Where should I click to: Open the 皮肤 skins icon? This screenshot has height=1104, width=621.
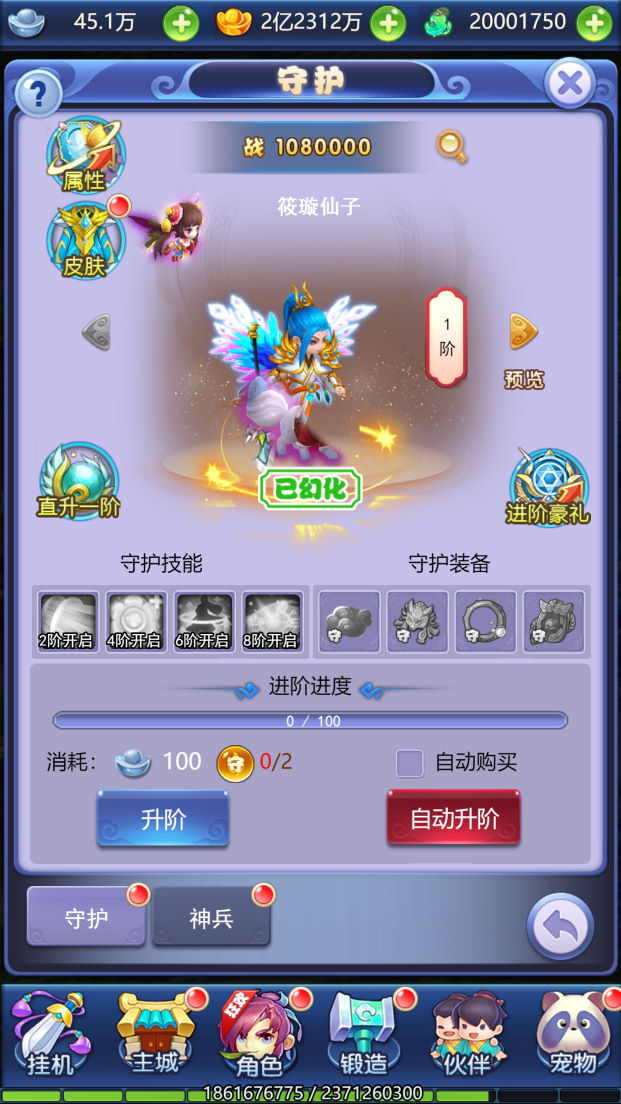tap(84, 240)
